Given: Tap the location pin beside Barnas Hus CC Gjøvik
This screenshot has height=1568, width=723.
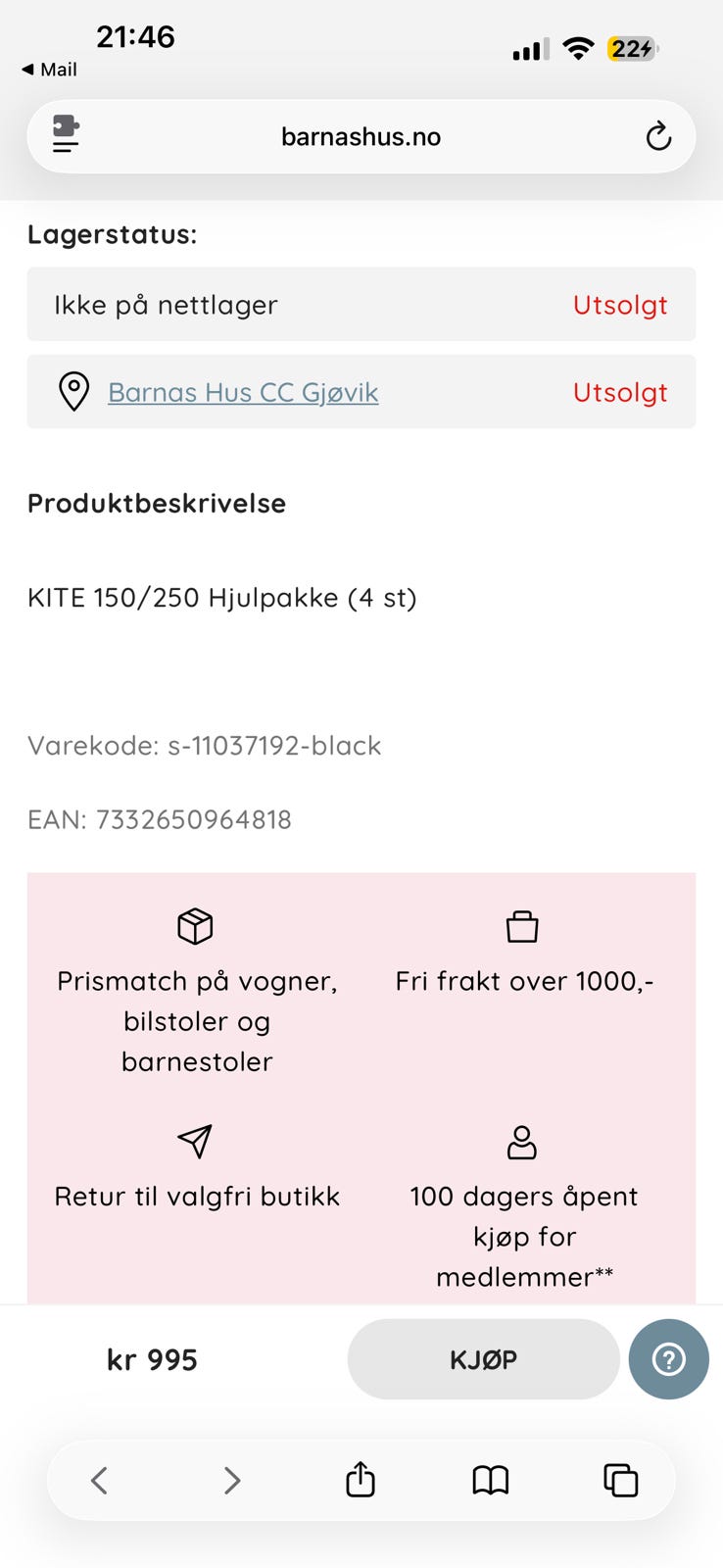Looking at the screenshot, I should (74, 391).
